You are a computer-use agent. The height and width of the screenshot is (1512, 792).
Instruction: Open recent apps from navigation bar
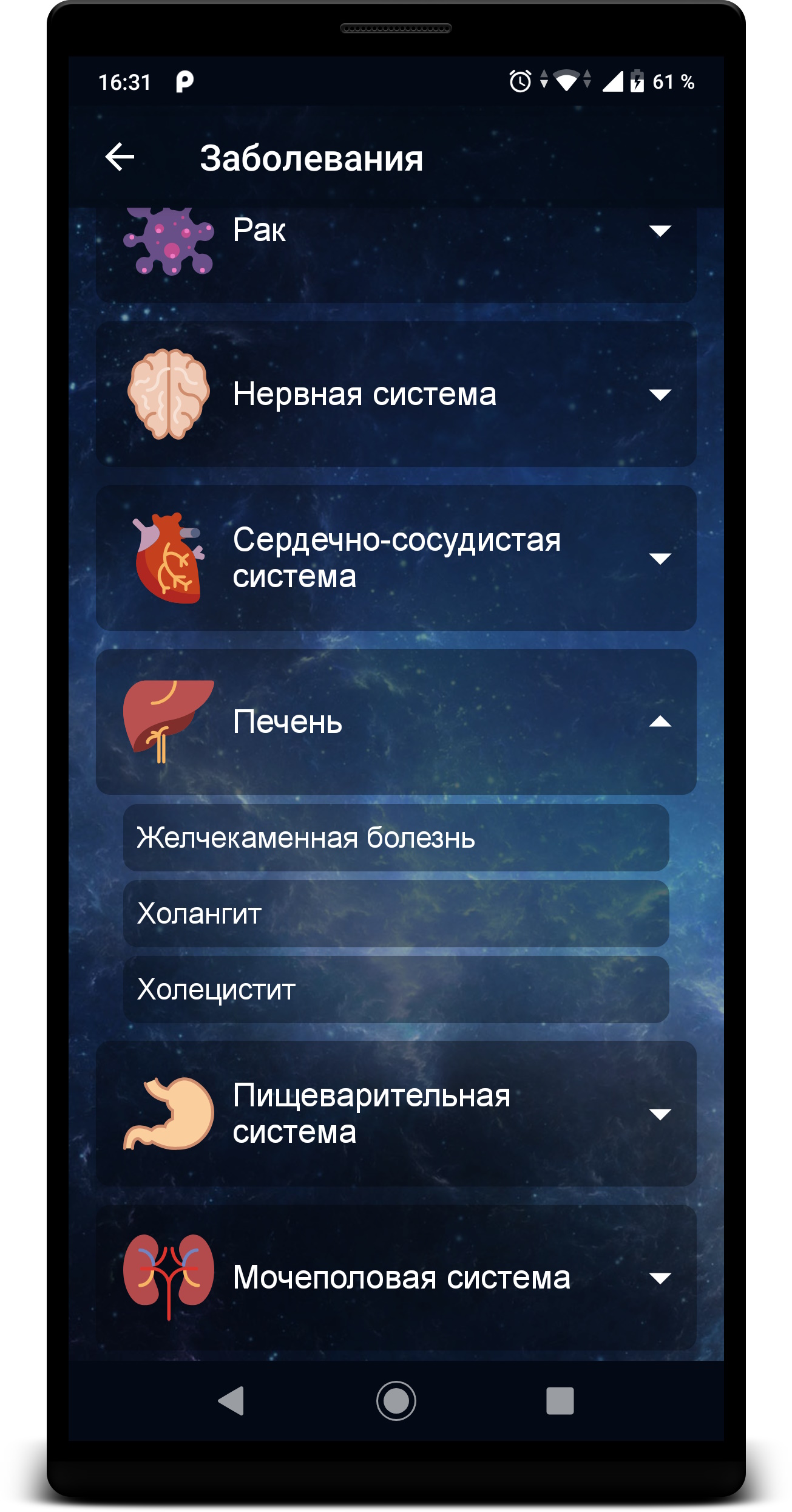click(560, 1401)
